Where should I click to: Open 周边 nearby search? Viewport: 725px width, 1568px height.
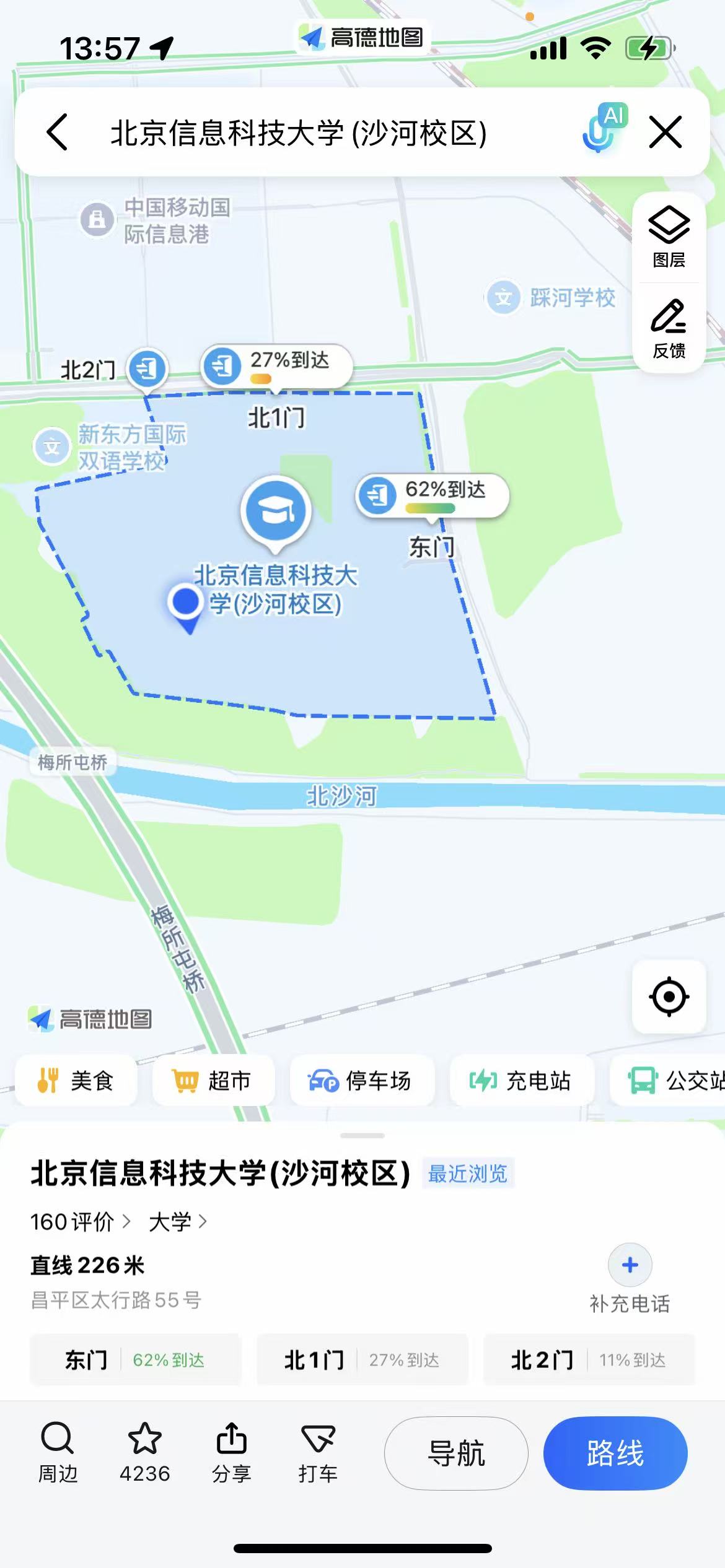58,1453
